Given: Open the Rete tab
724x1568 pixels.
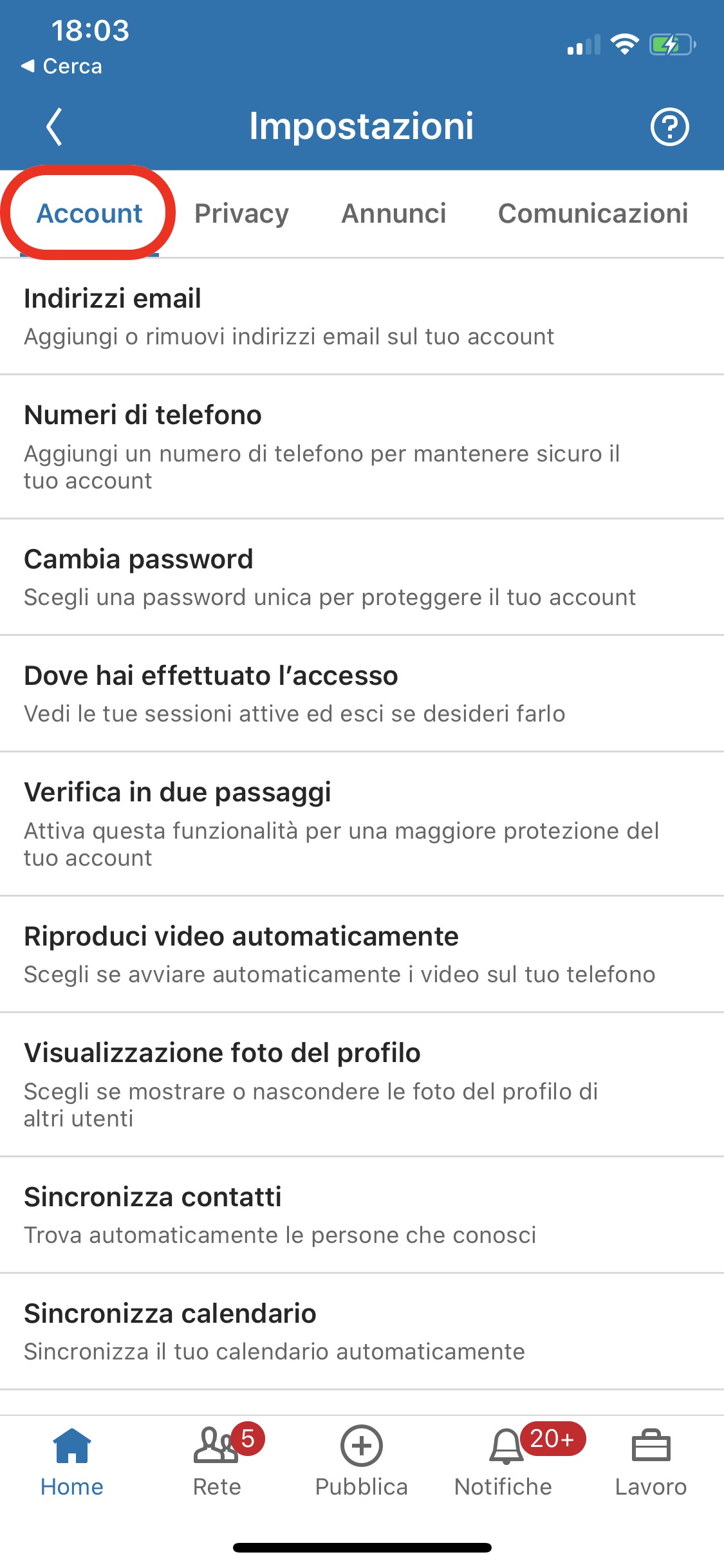Looking at the screenshot, I should point(218,1462).
